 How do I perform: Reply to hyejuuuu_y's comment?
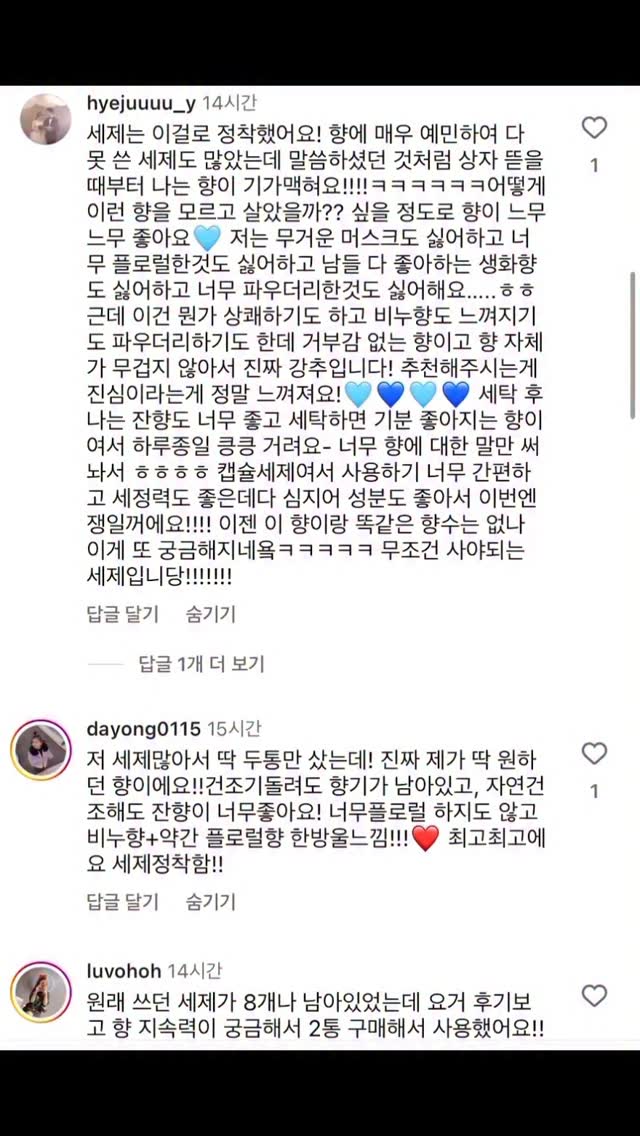122,614
